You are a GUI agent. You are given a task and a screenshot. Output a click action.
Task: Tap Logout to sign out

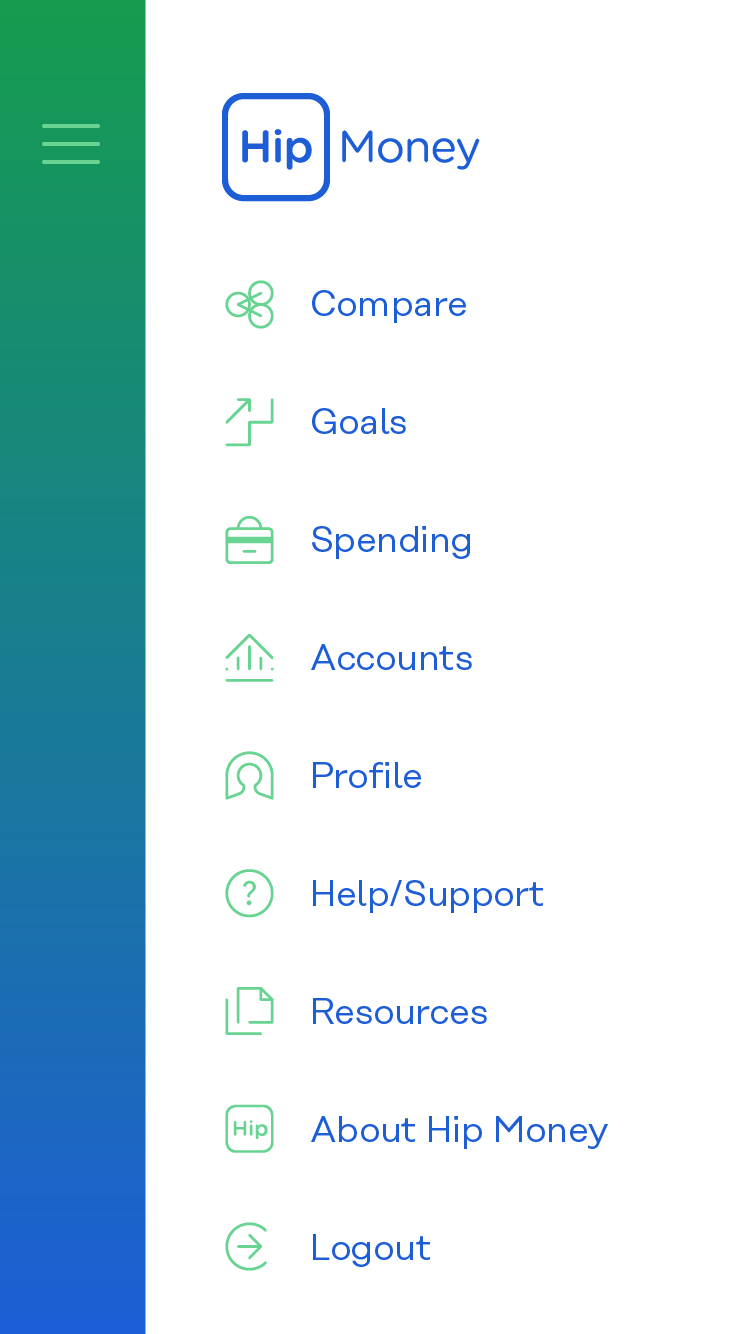click(370, 1248)
